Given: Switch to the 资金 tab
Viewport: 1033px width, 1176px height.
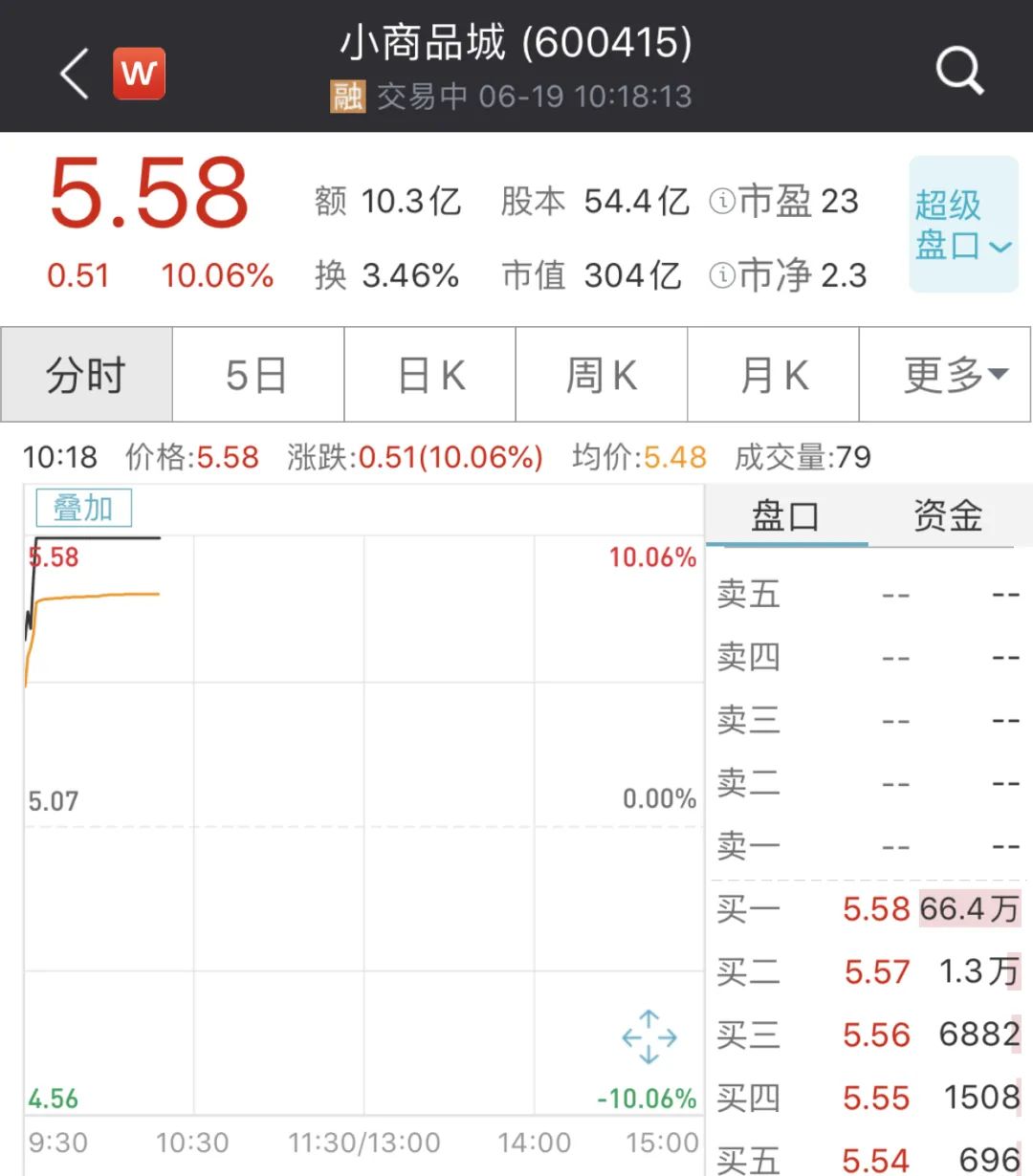Looking at the screenshot, I should pyautogui.click(x=948, y=516).
